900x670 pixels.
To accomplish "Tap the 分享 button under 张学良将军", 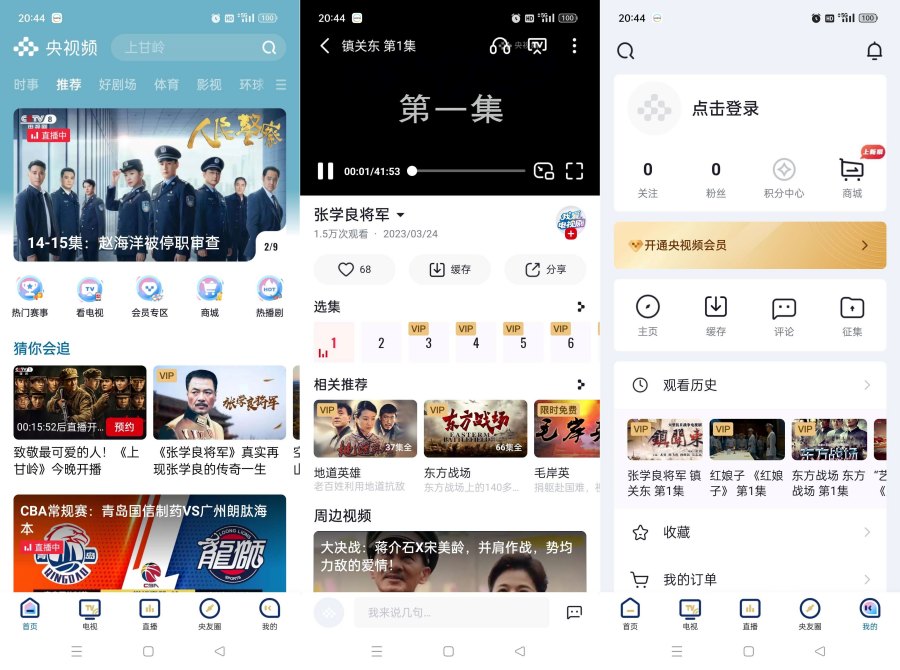I will click(545, 269).
